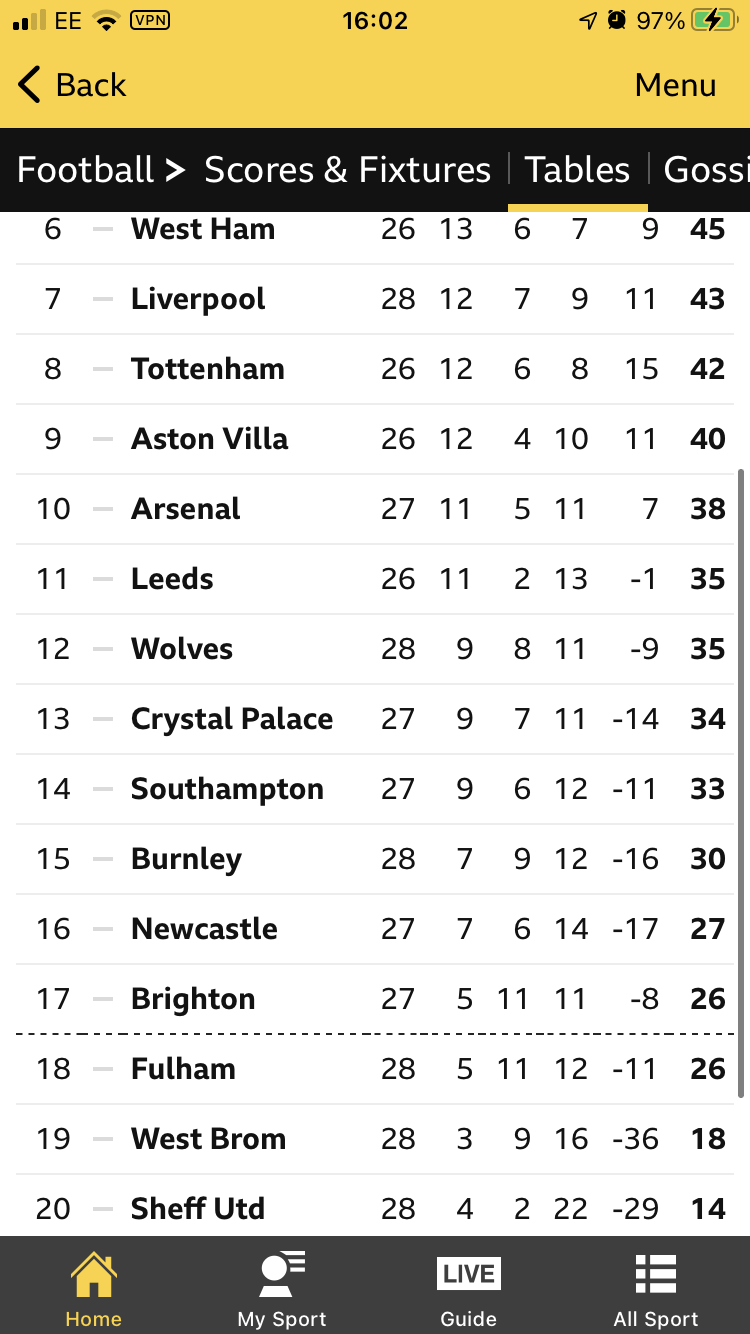750x1334 pixels.
Task: Go back to the previous page
Action: point(72,85)
